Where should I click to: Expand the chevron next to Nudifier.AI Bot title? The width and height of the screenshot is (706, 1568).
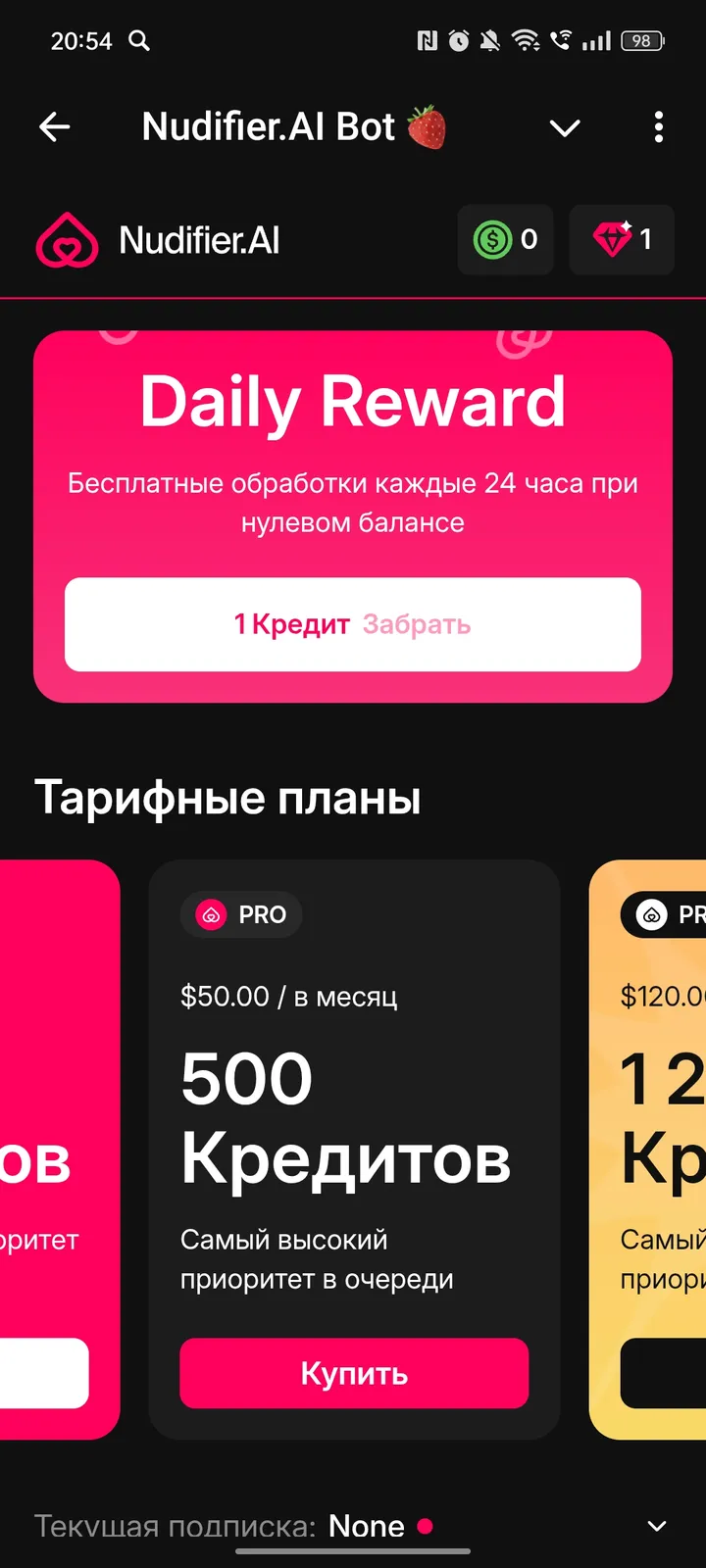point(565,127)
